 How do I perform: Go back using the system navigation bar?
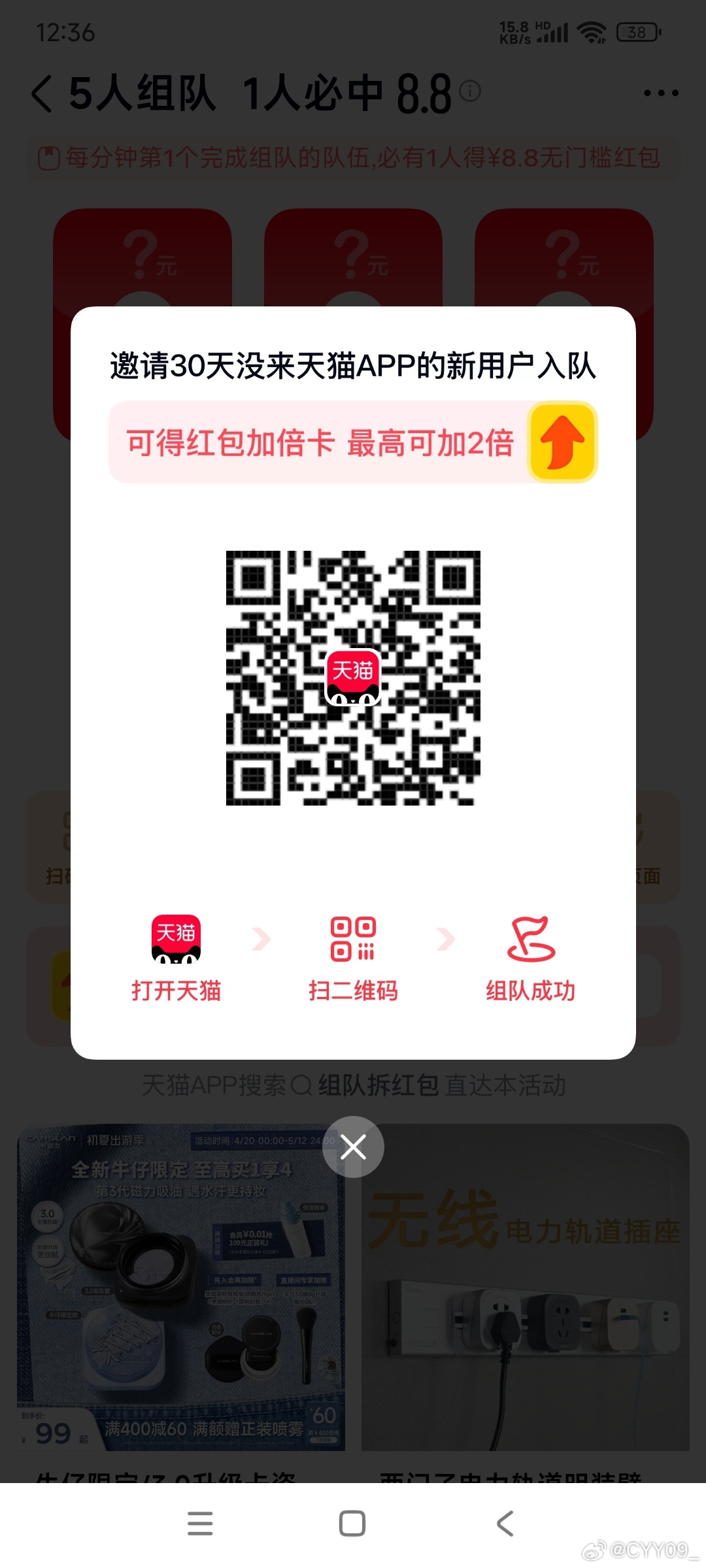[505, 1523]
